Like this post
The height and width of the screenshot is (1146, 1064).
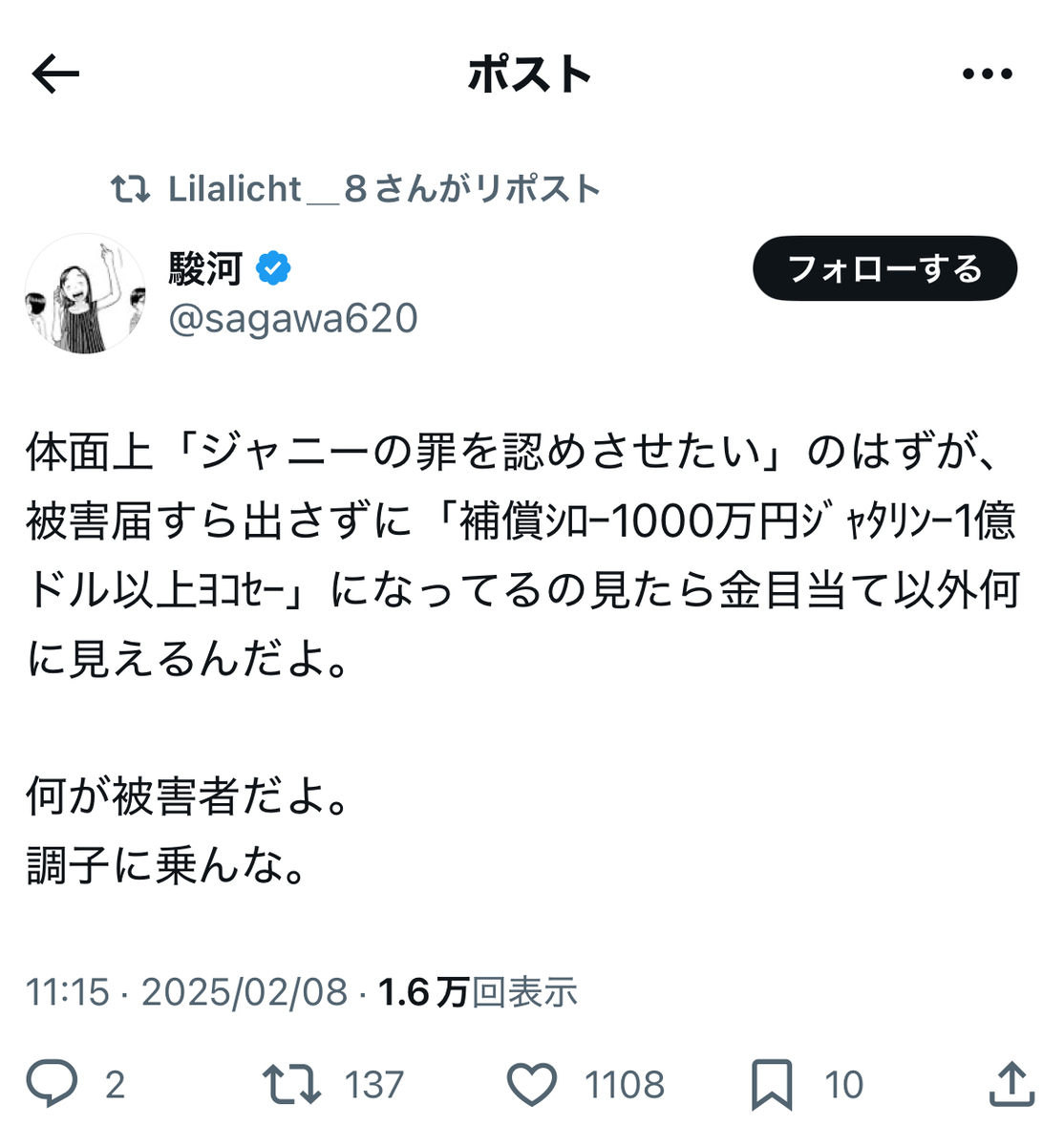point(531,1084)
